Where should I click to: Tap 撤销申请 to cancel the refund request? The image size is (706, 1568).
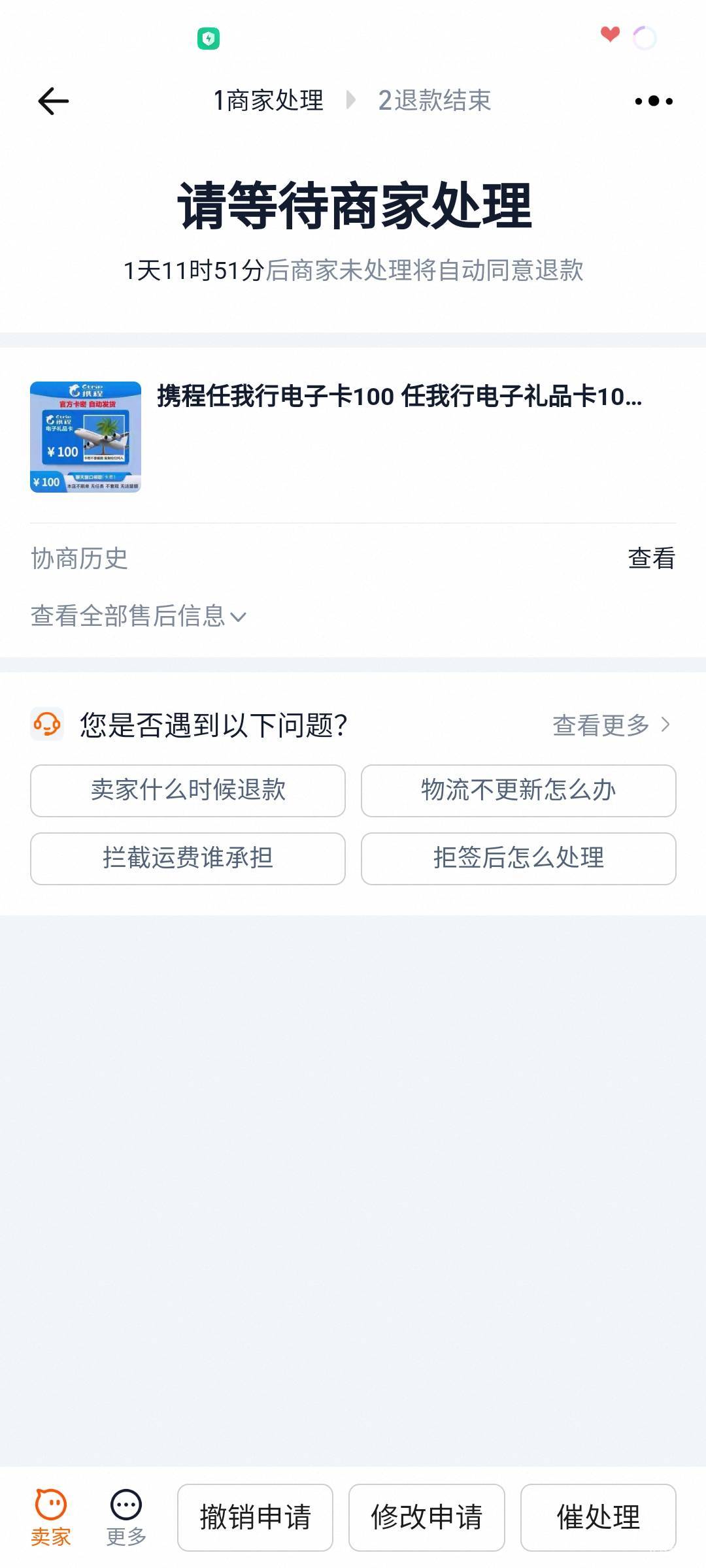point(255,1517)
